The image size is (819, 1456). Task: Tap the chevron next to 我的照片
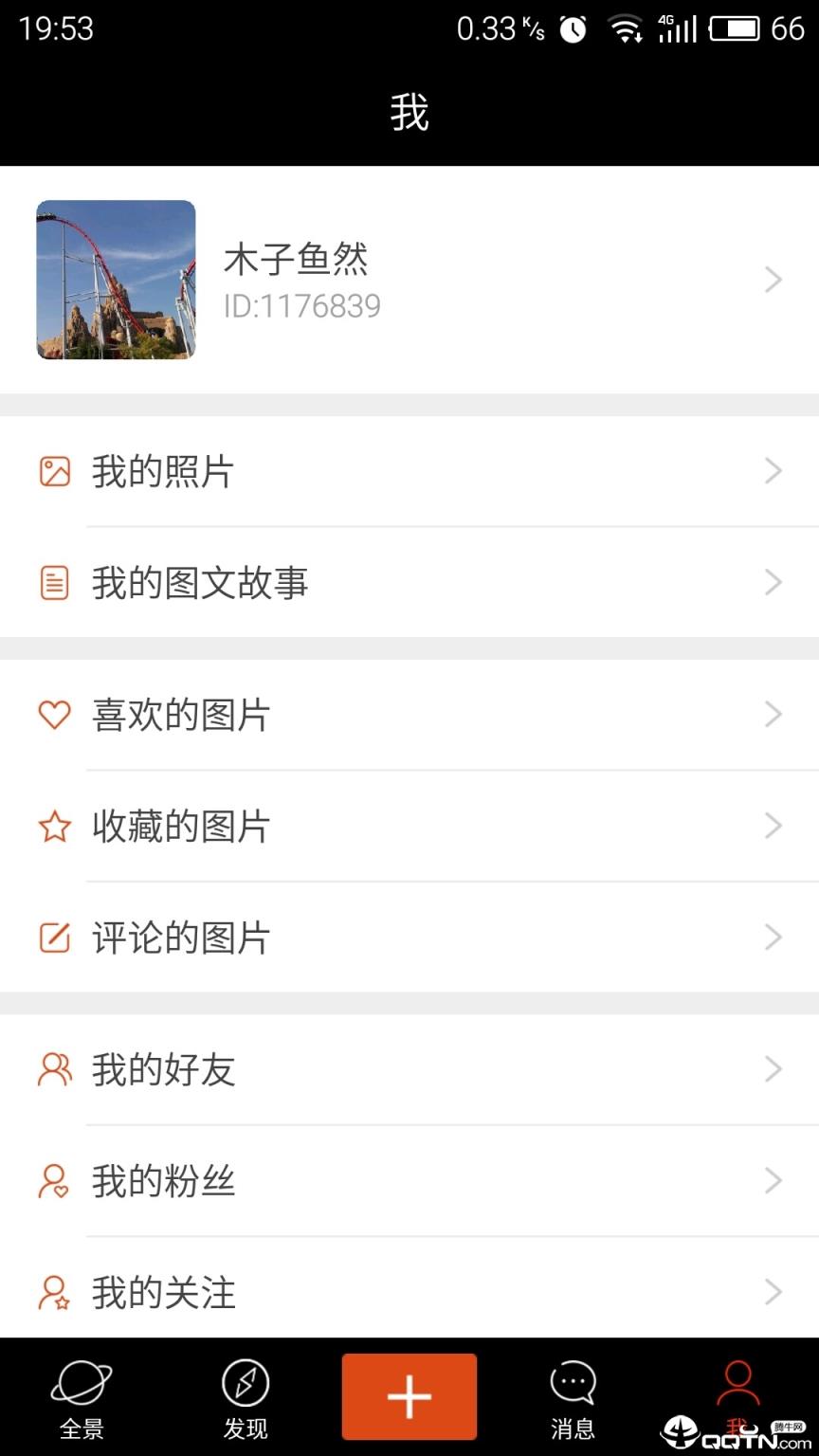tap(773, 470)
